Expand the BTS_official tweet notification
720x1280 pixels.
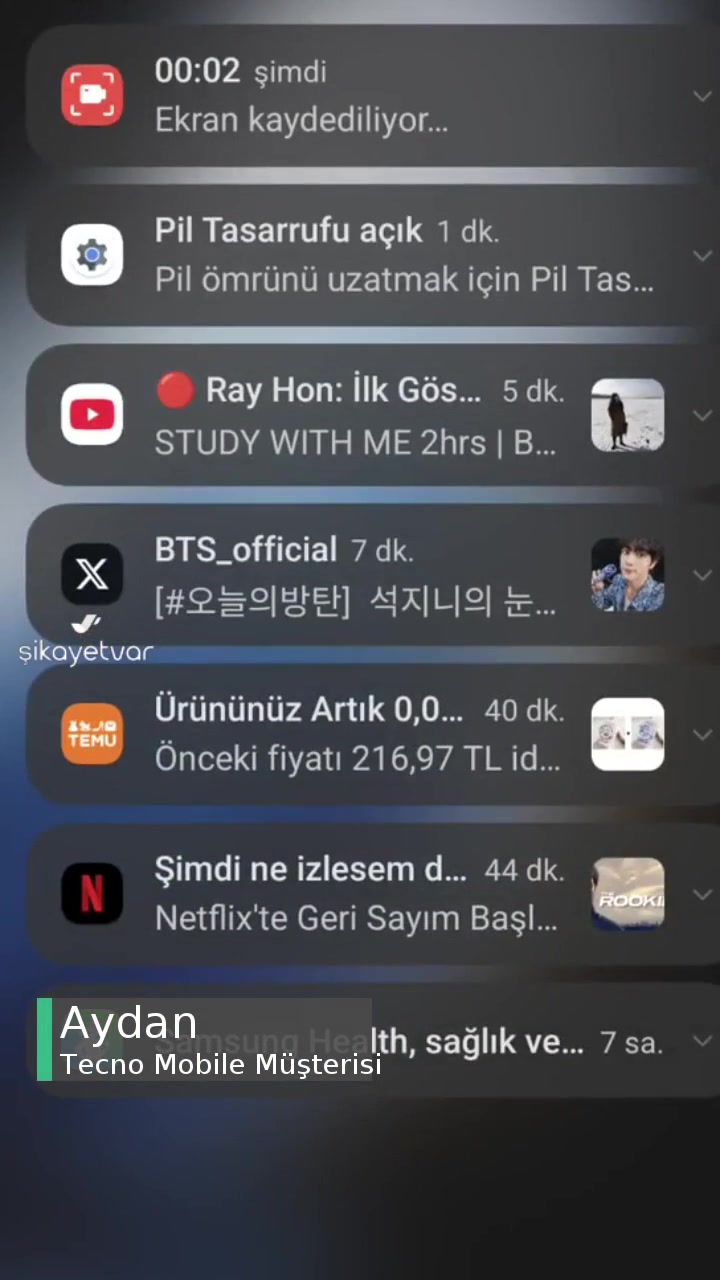click(x=702, y=575)
